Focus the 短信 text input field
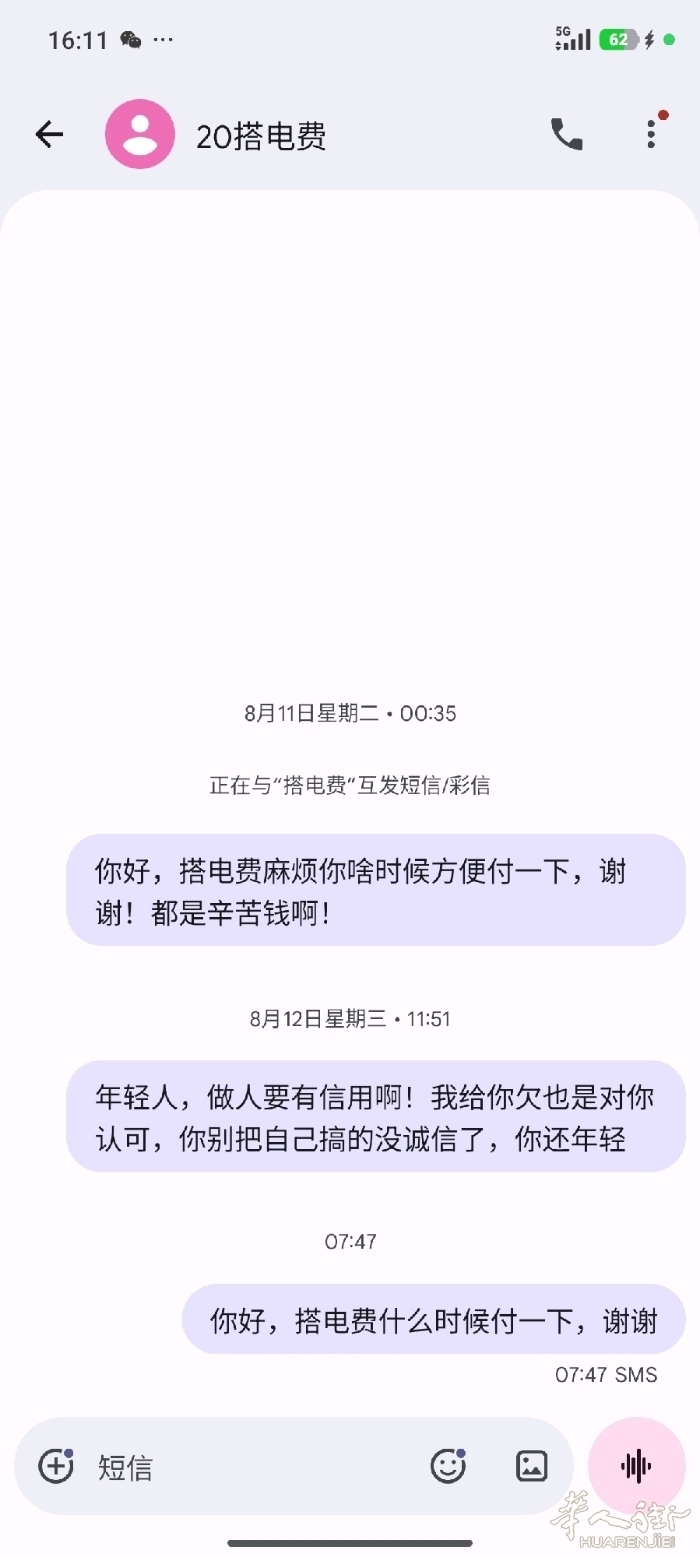700x1557 pixels. (x=255, y=1467)
